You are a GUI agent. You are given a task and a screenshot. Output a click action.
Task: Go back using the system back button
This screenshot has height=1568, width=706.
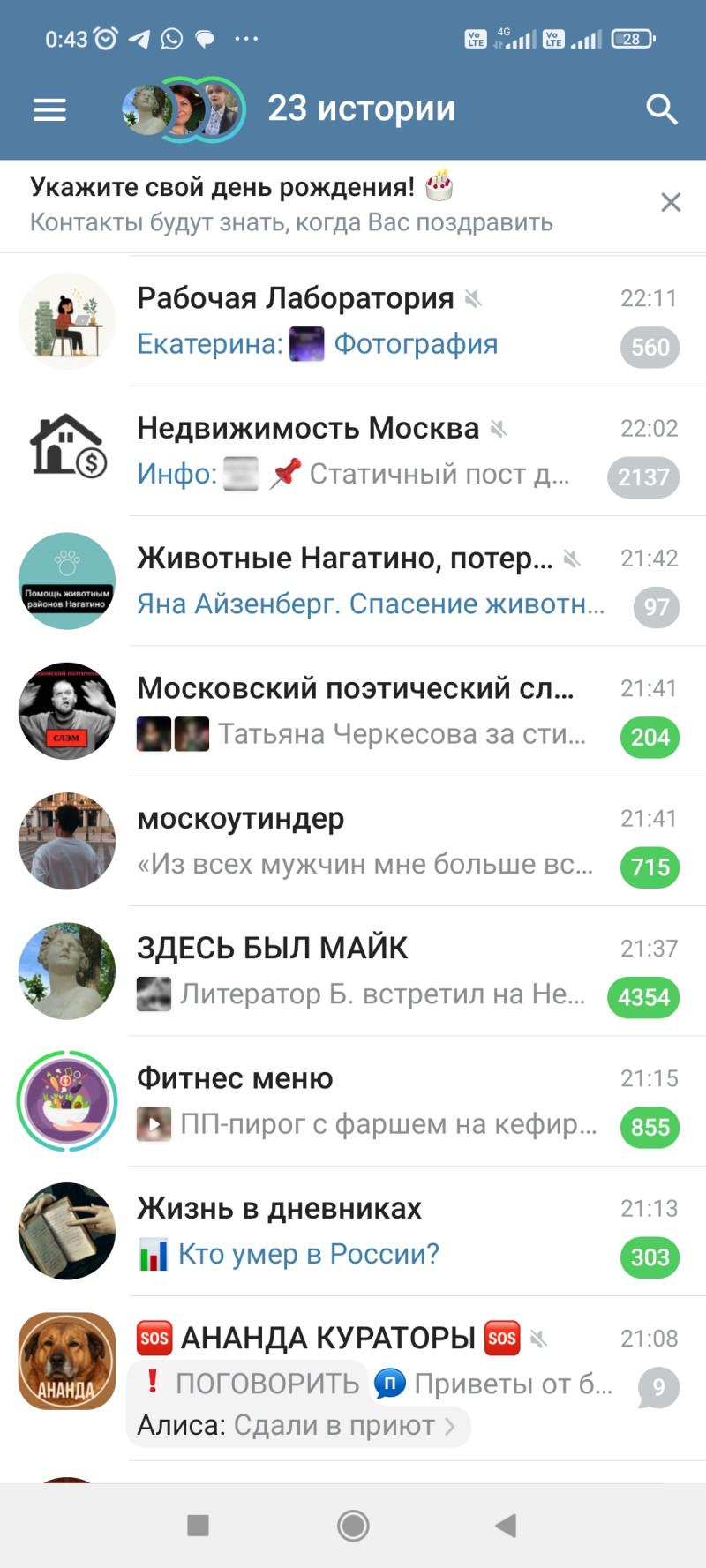506,1526
